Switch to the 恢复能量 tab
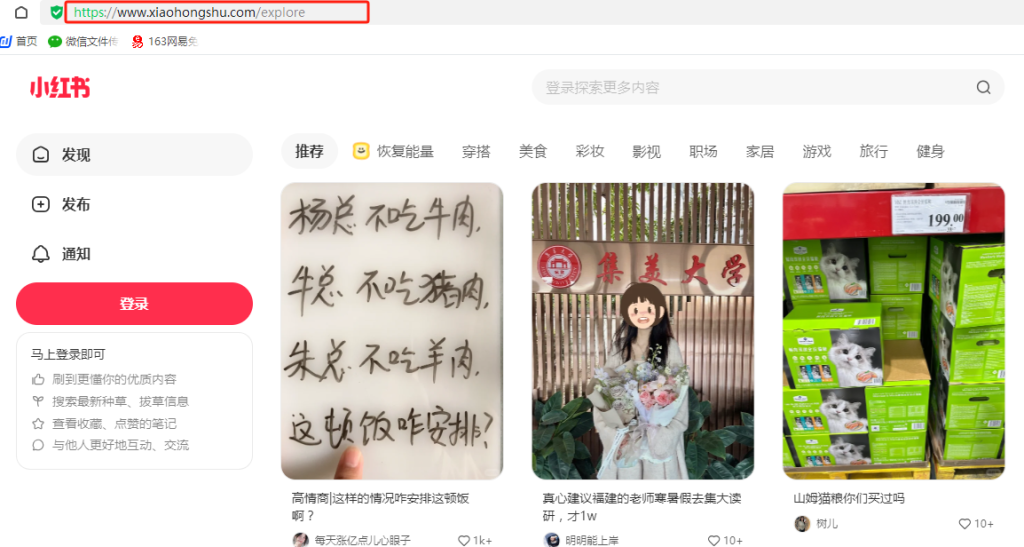The image size is (1024, 547). 393,152
